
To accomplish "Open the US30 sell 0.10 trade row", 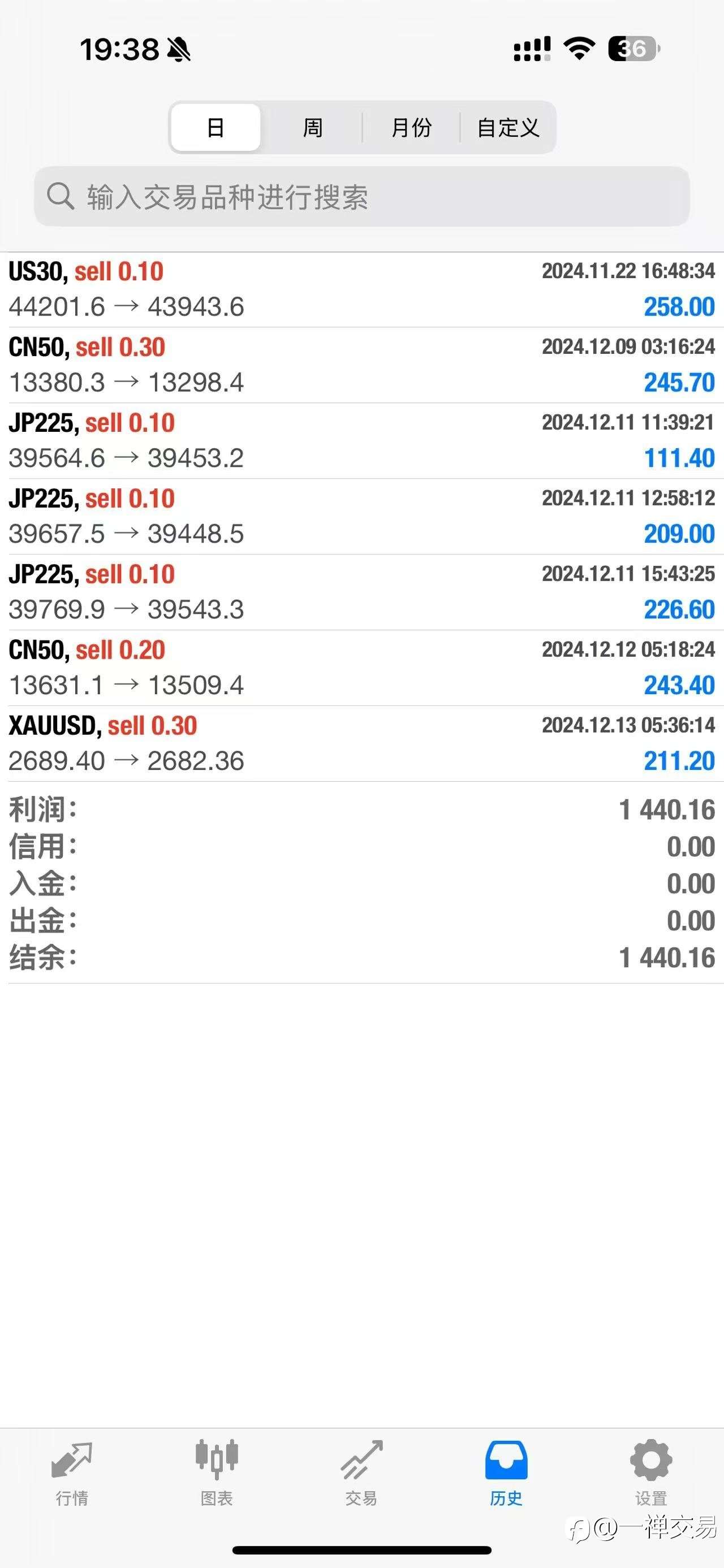I will [x=361, y=289].
